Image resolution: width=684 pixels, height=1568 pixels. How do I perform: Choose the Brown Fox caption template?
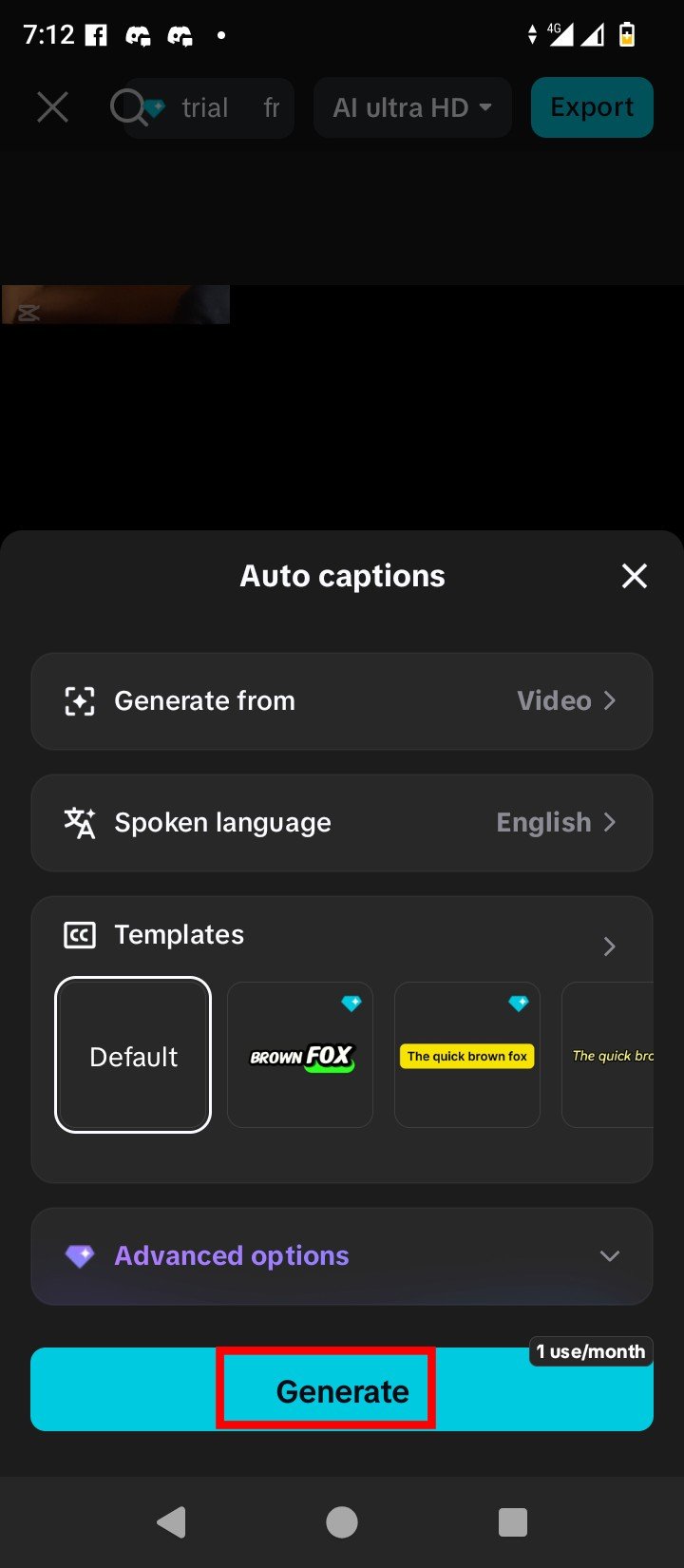click(300, 1055)
